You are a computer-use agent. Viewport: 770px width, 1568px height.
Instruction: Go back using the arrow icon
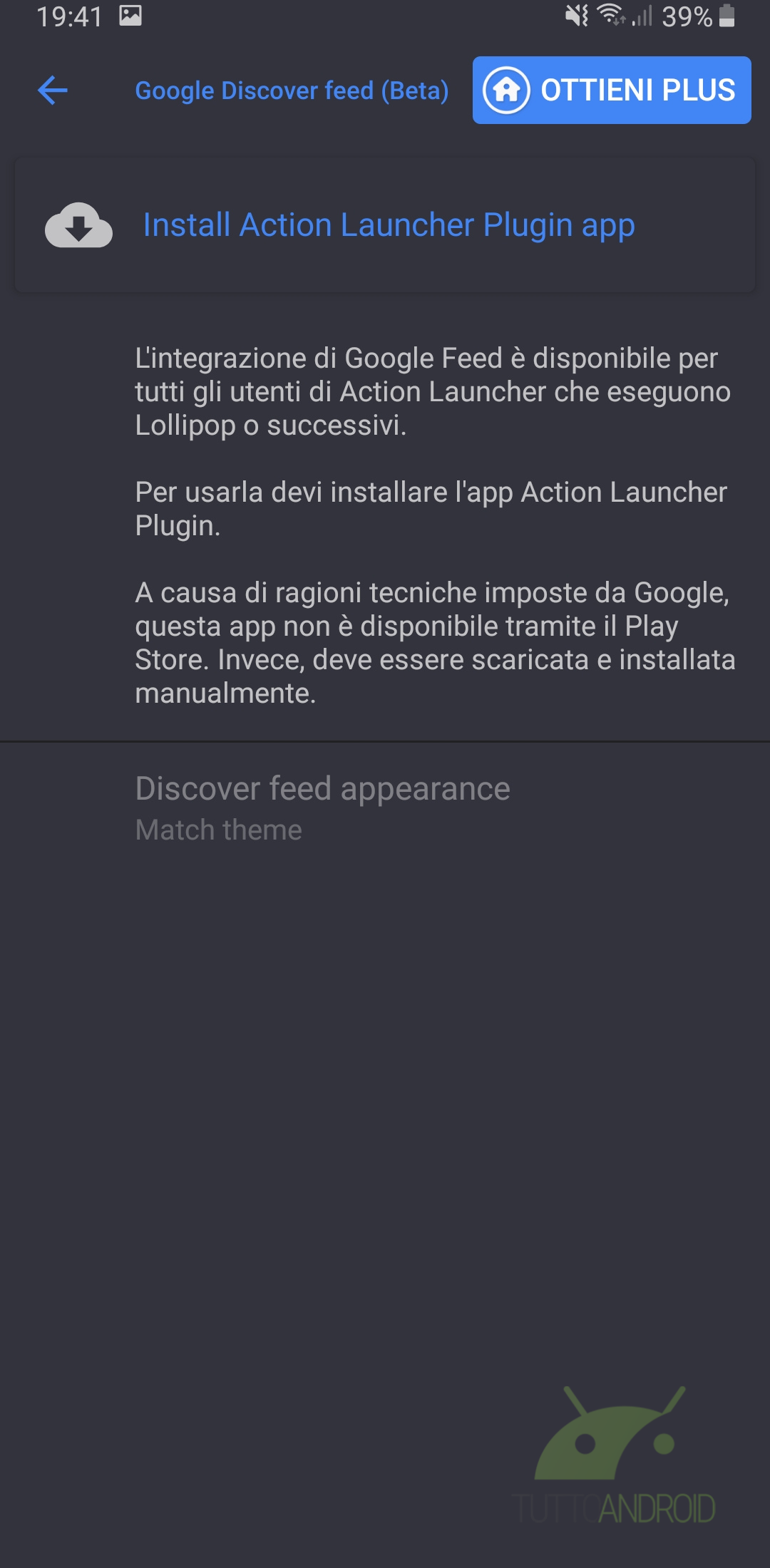(x=53, y=91)
